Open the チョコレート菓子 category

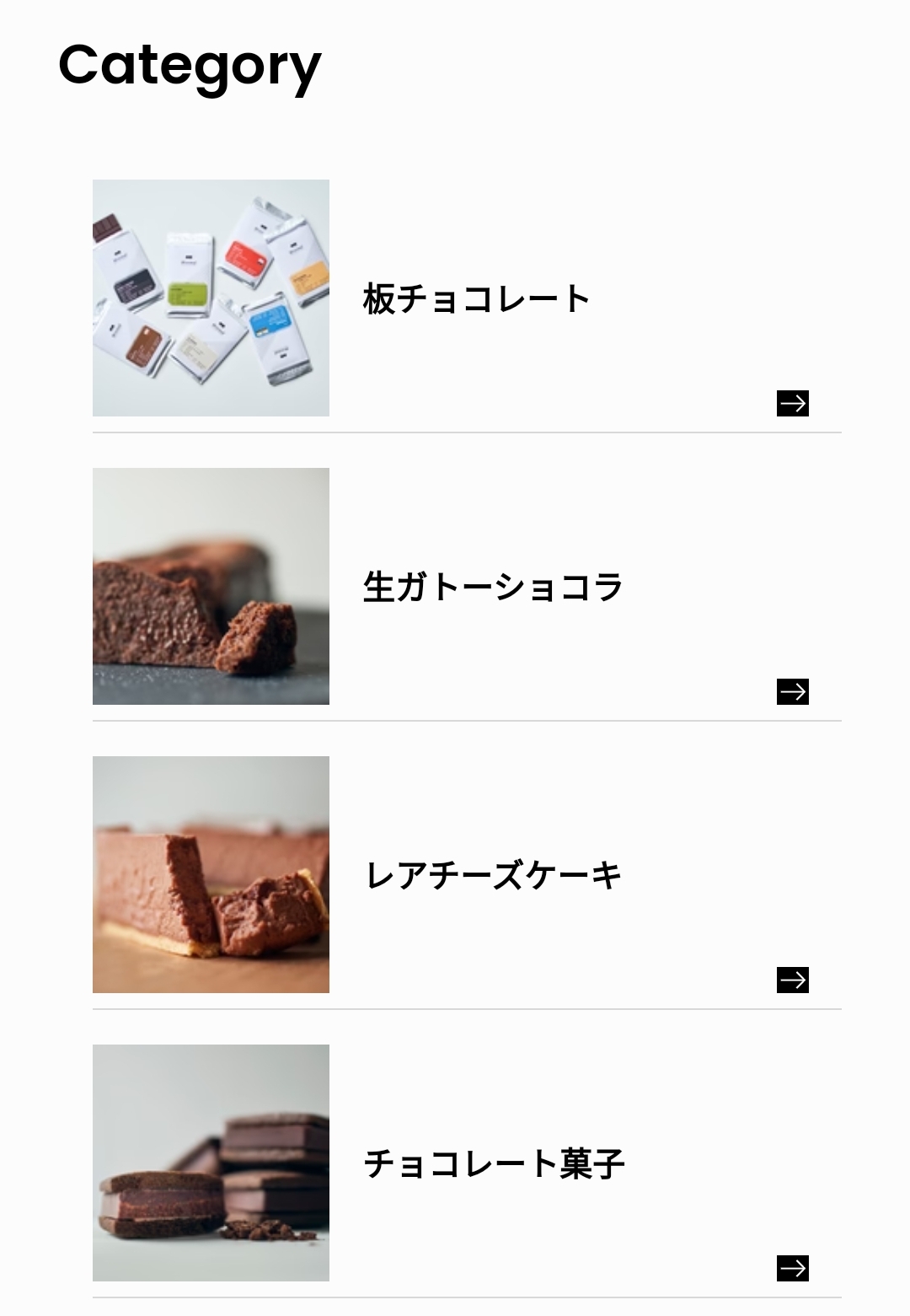click(x=494, y=1163)
